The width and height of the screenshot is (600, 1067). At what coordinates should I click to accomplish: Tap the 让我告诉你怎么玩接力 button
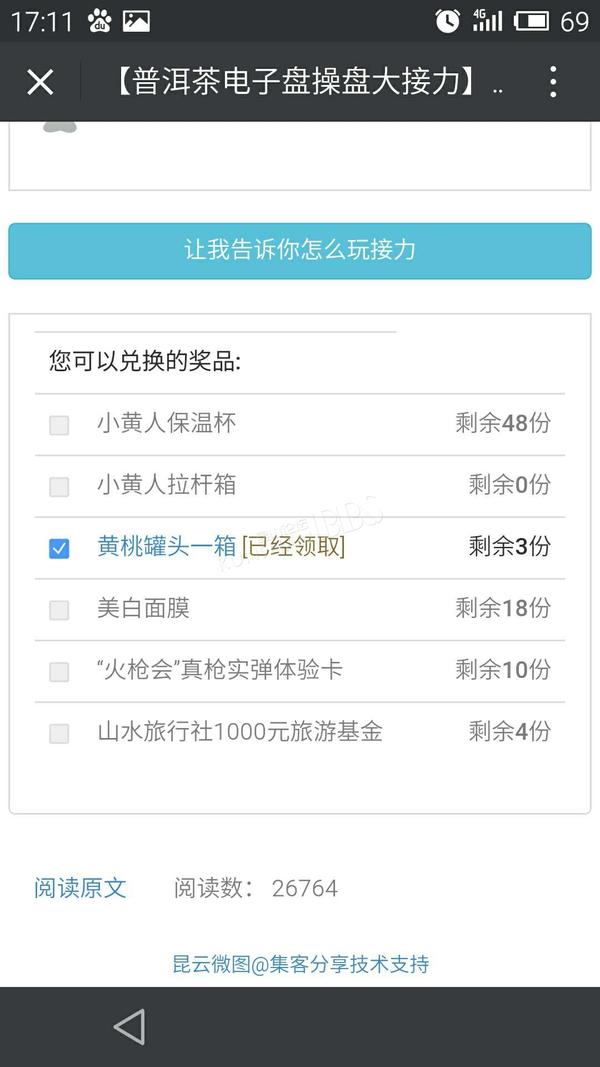click(x=300, y=250)
